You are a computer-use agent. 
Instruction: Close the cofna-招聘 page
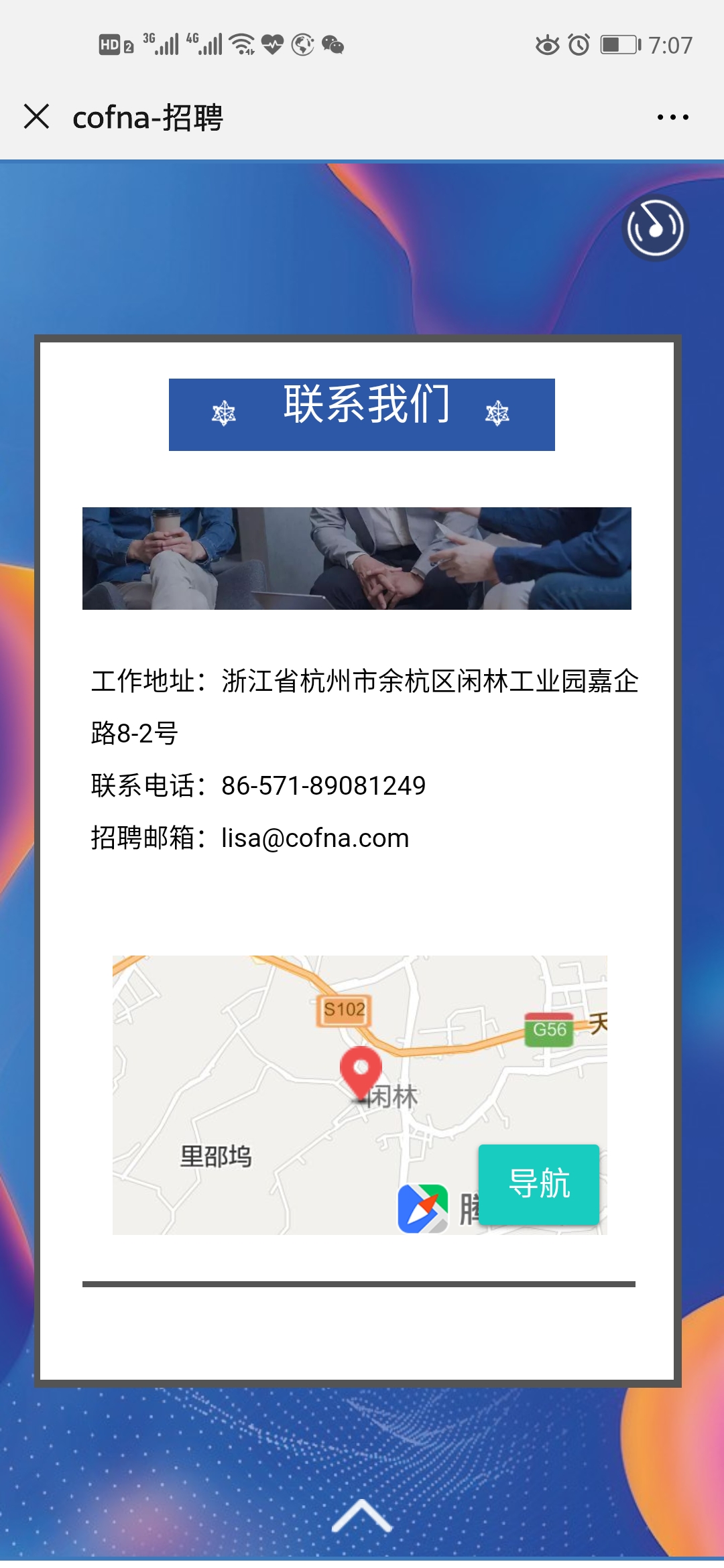click(37, 117)
